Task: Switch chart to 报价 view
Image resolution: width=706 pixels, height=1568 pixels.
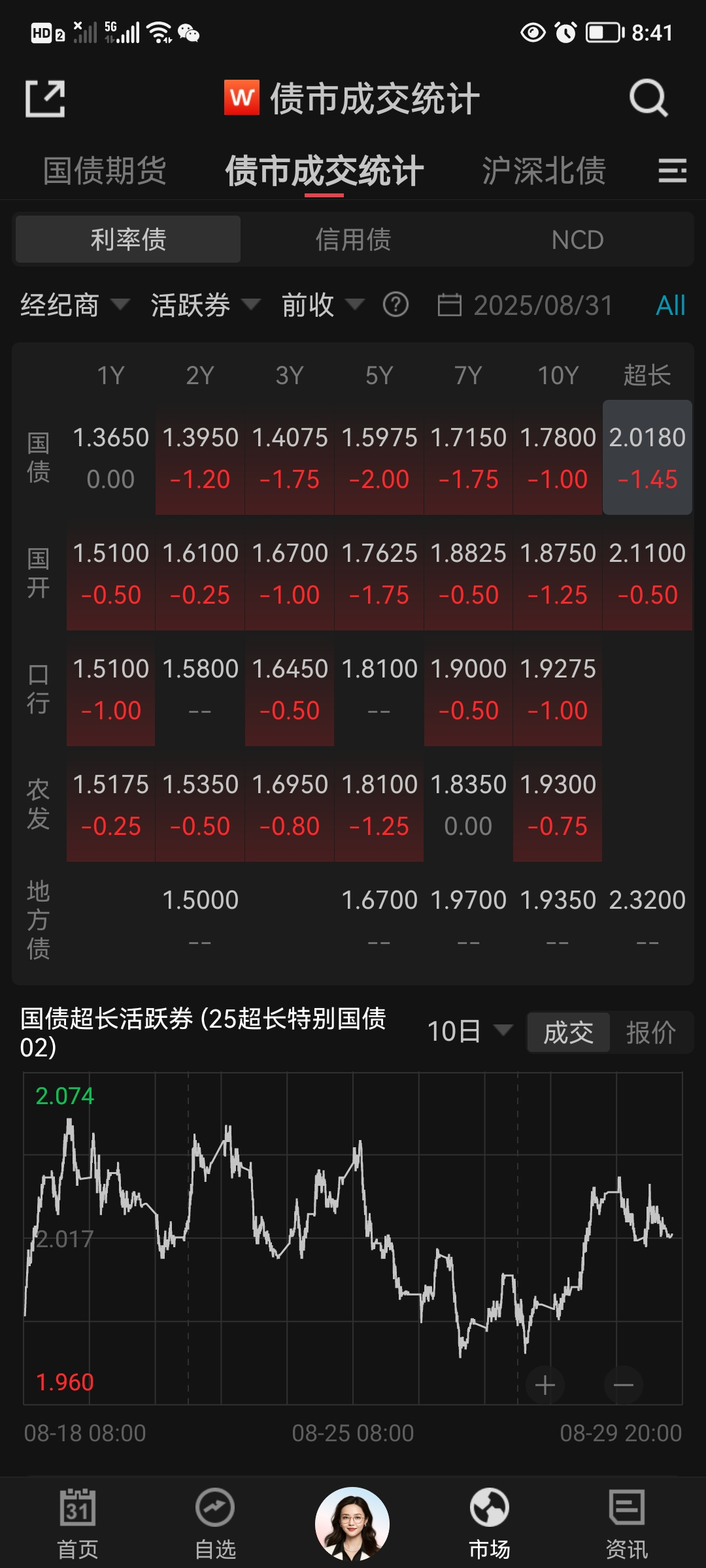Action: (650, 1033)
